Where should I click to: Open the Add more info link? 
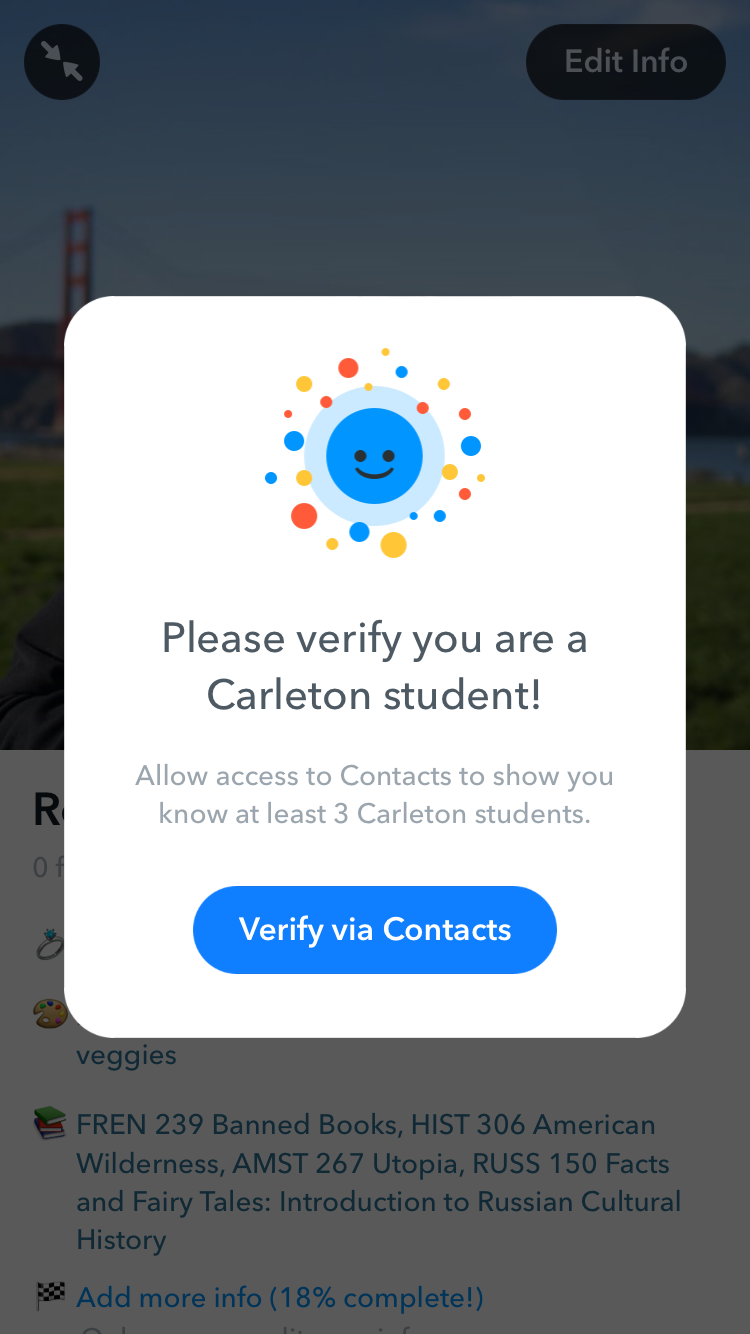point(280,1297)
